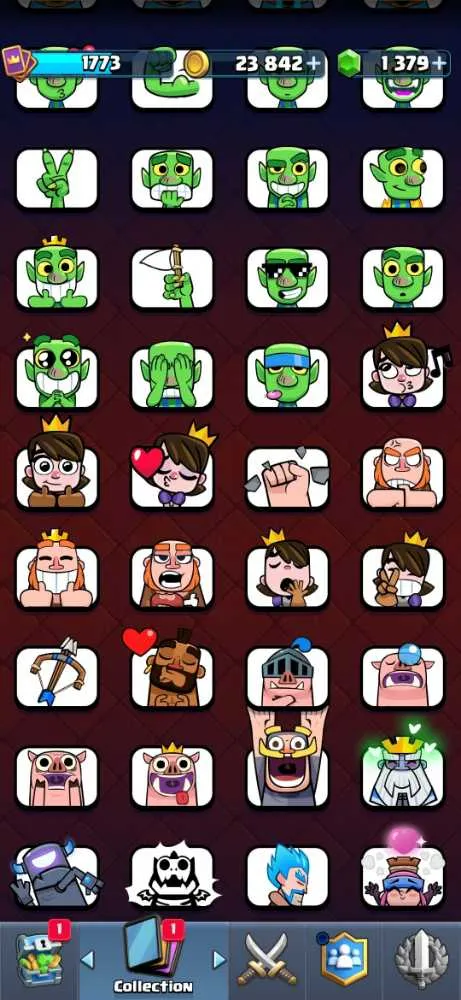
Task: Select the goblin covering its eyes emote
Action: coord(172,376)
